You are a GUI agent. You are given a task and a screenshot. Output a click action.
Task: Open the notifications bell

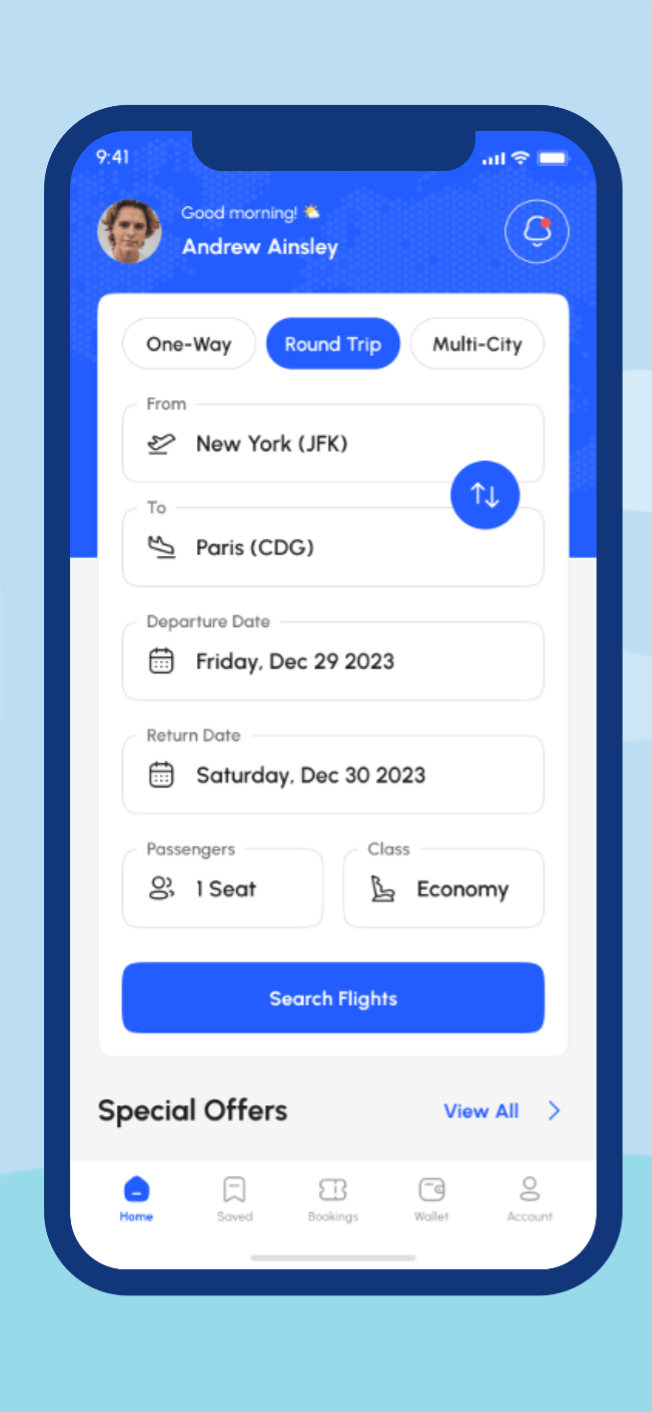click(537, 232)
